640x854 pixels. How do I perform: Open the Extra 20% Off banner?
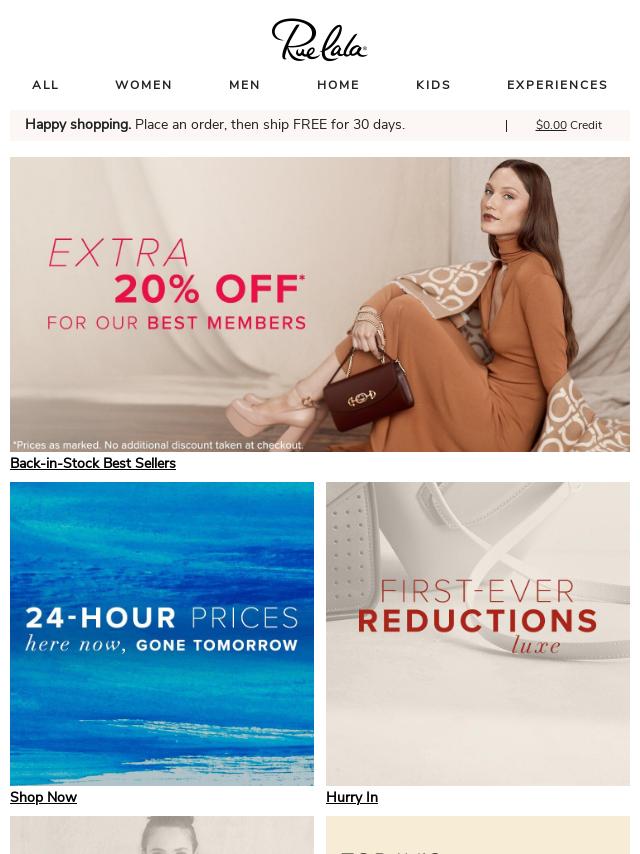pyautogui.click(x=320, y=304)
